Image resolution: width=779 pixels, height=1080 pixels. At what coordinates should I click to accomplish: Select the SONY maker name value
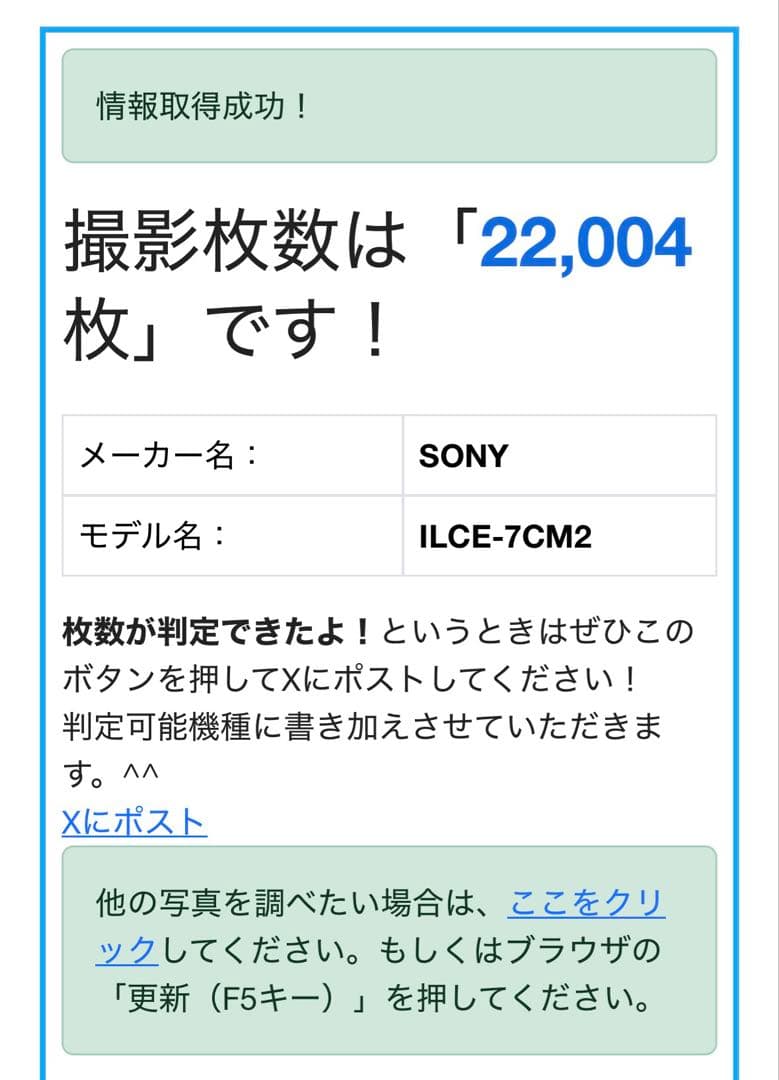click(462, 456)
